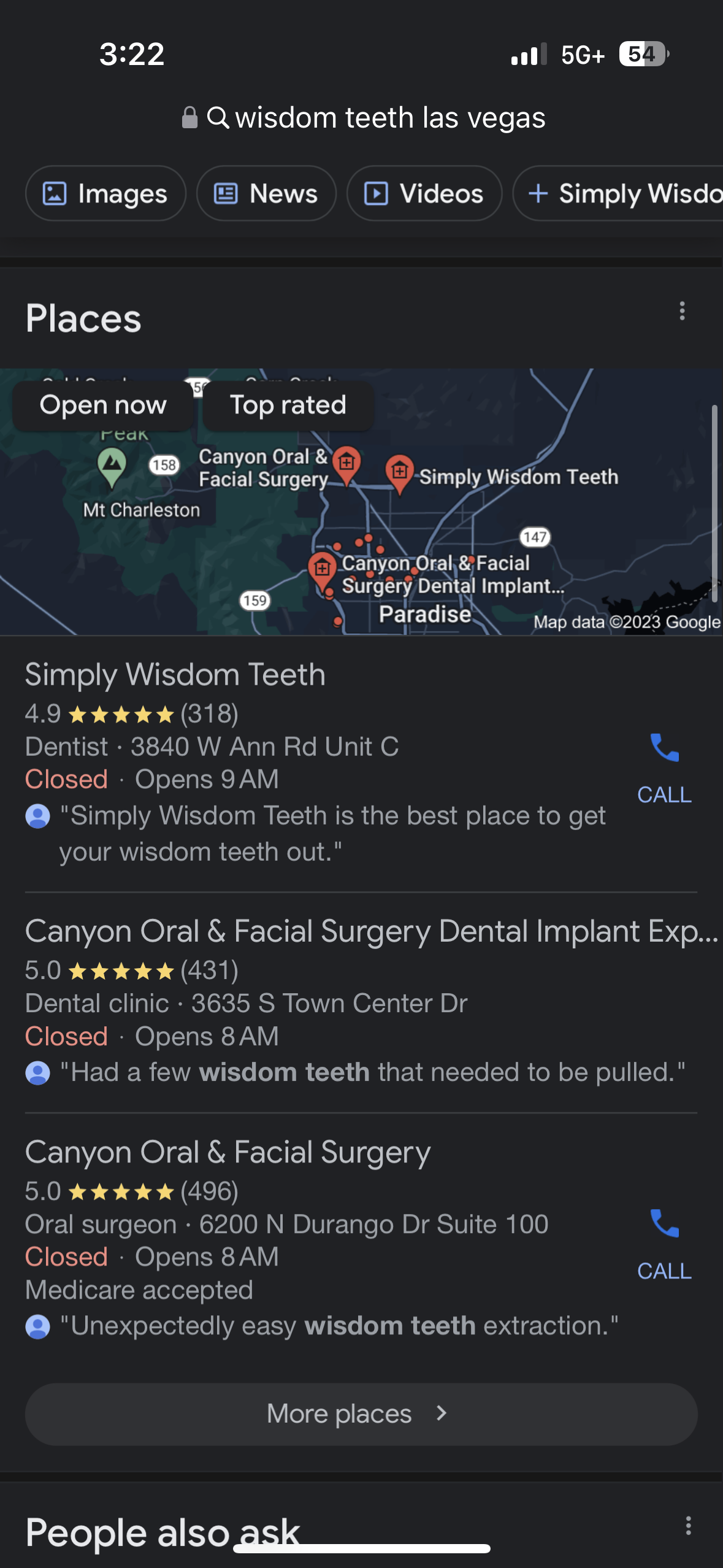Filter places by Open now

click(103, 405)
